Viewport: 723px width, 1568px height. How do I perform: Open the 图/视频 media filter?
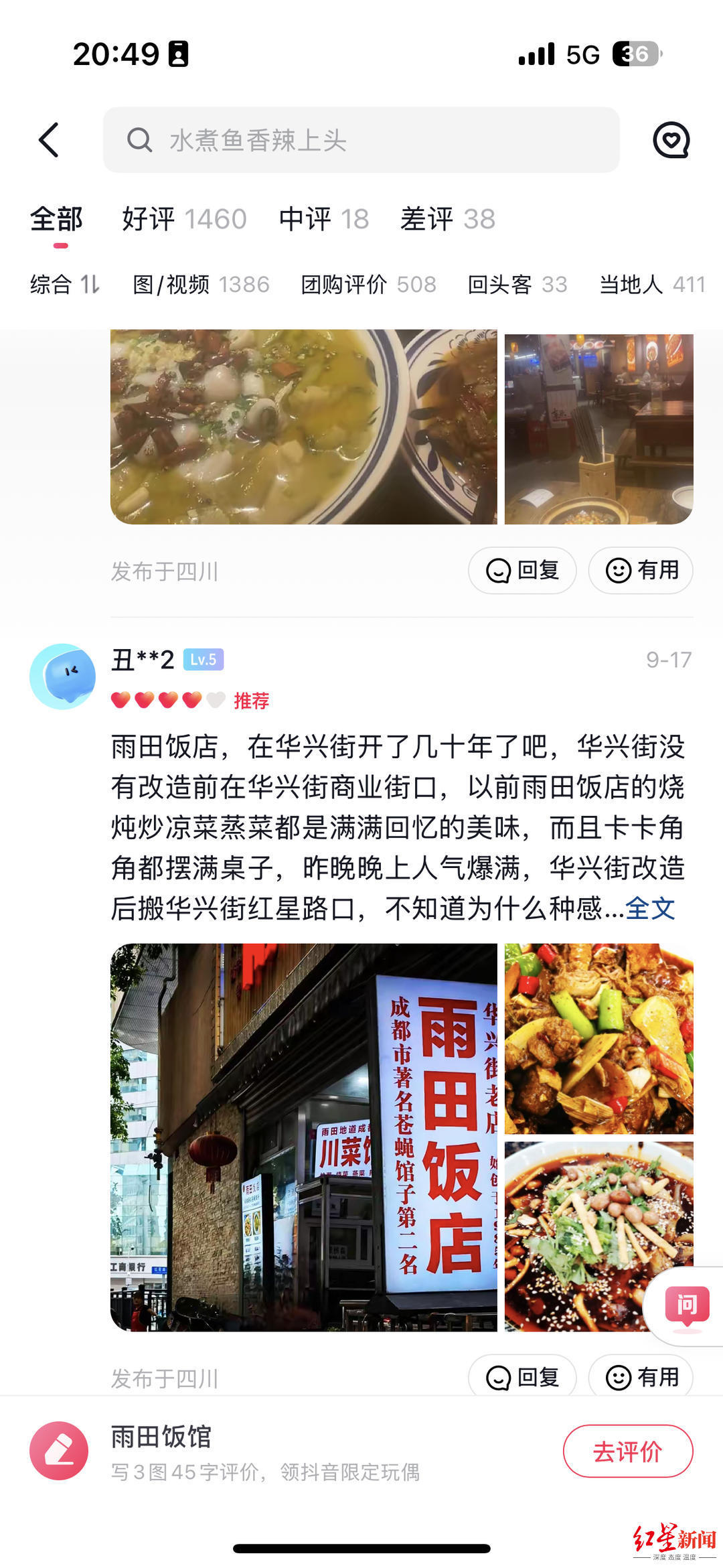coord(201,284)
